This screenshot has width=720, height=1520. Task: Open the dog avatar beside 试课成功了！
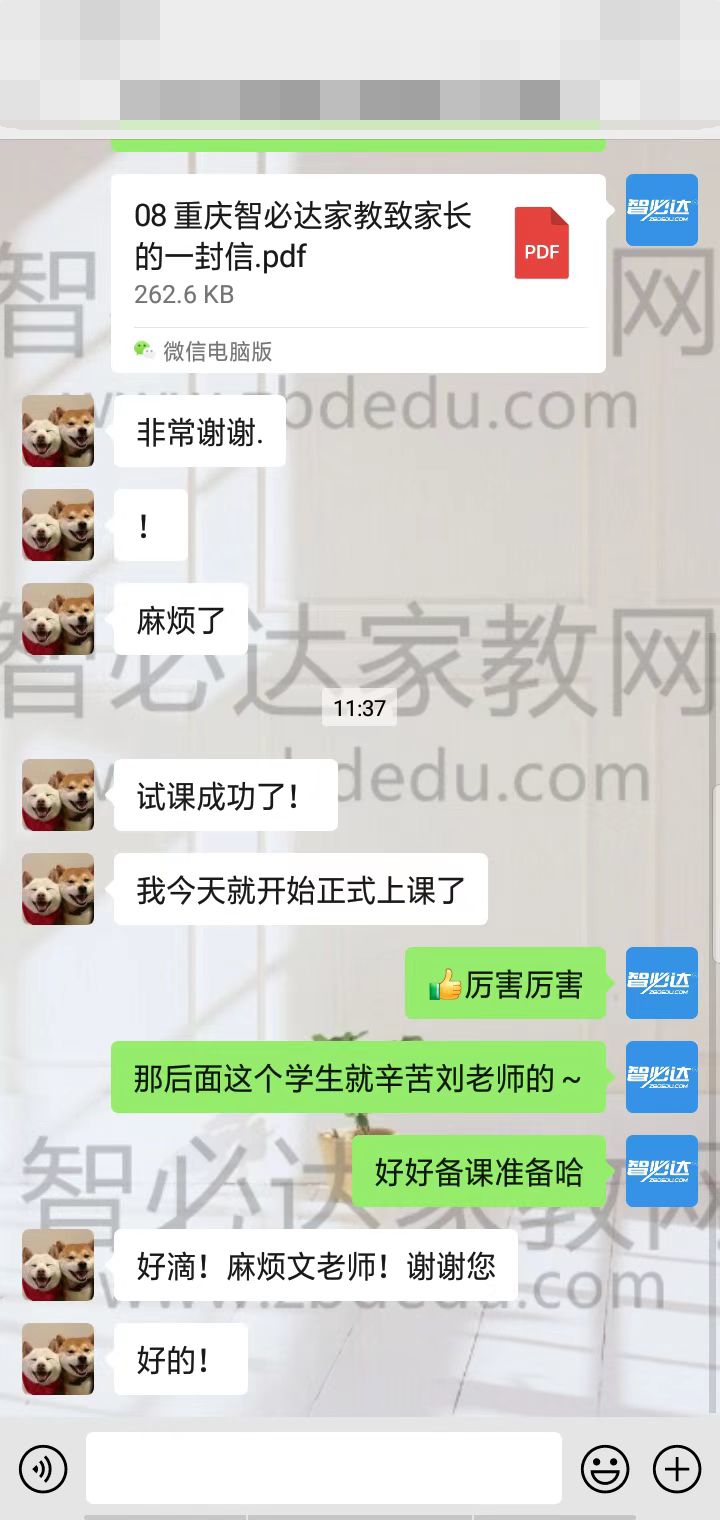[x=58, y=795]
